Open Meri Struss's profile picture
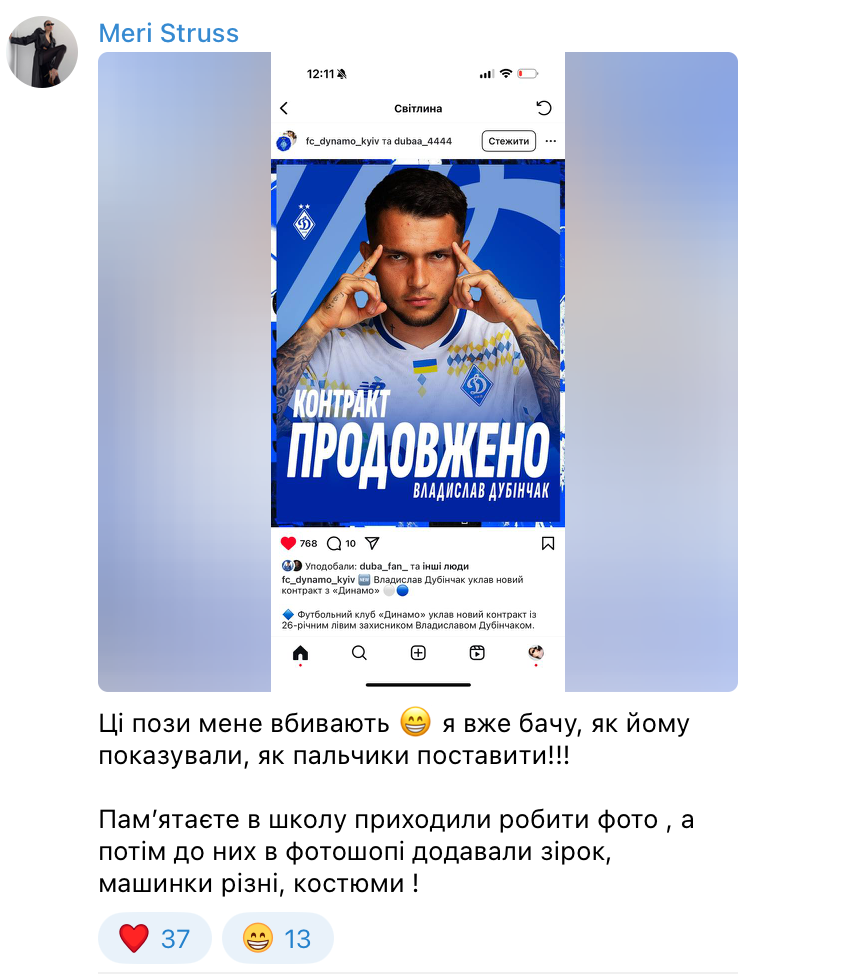The image size is (842, 978). pyautogui.click(x=42, y=52)
